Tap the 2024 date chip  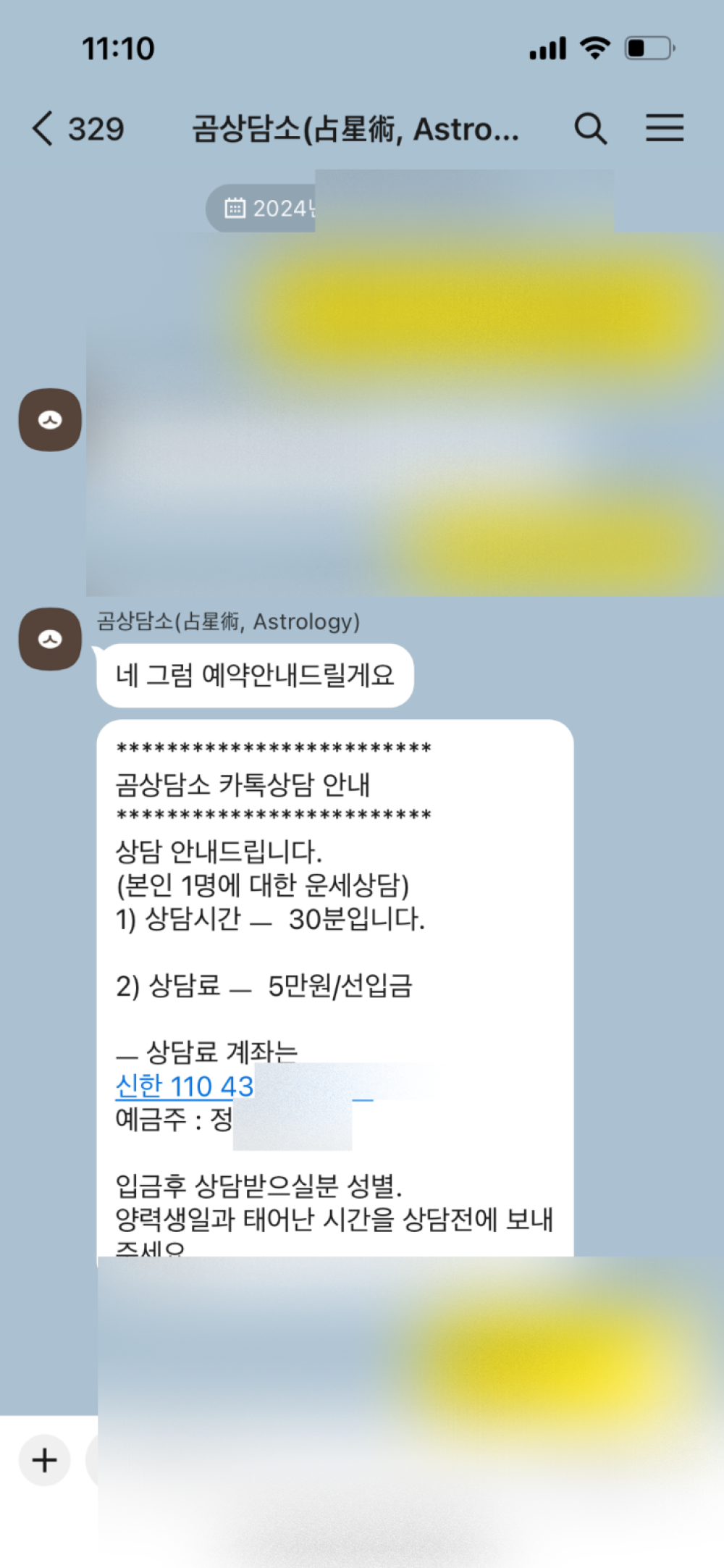[264, 209]
